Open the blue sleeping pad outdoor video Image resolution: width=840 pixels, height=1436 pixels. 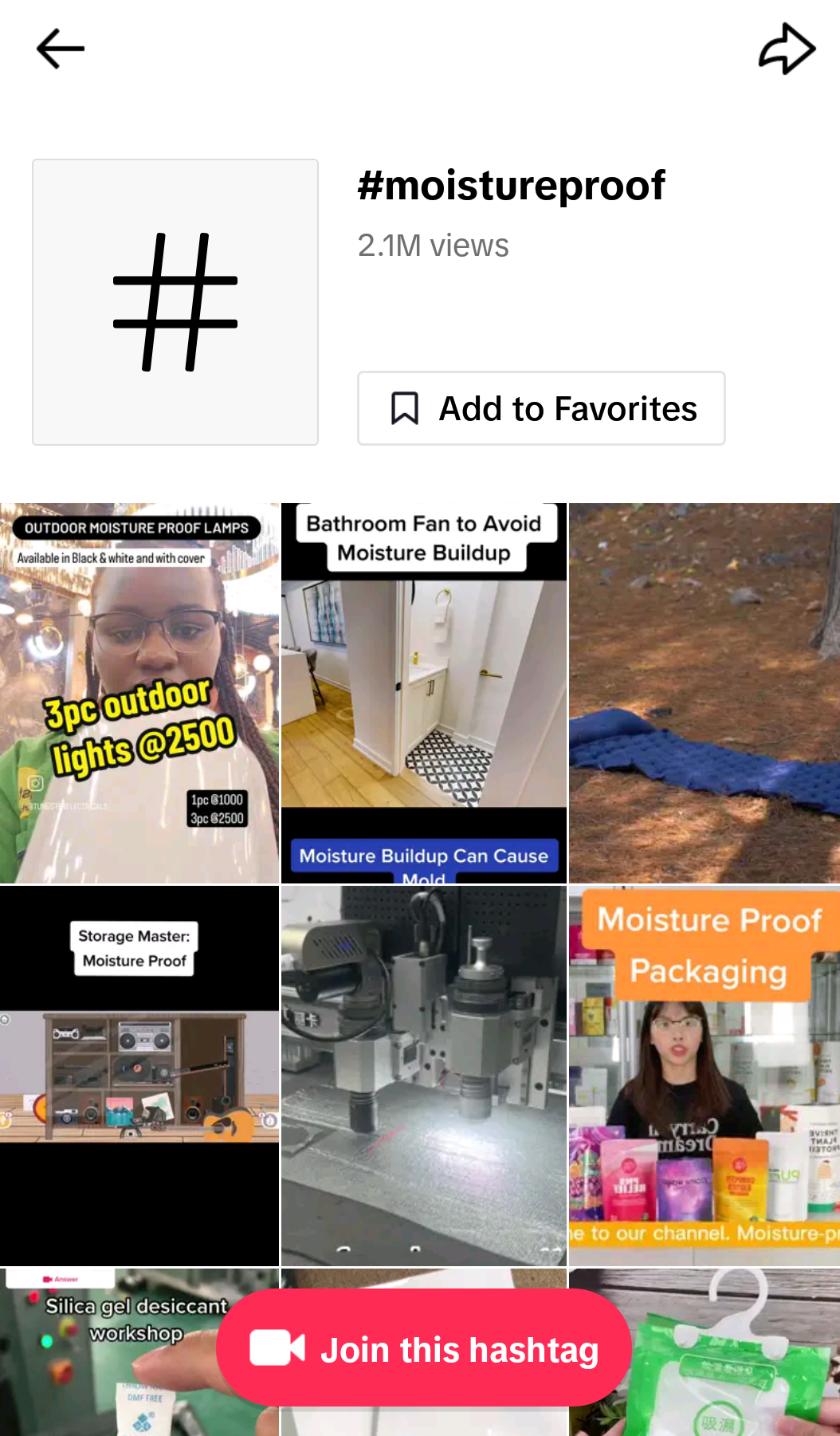coord(705,694)
